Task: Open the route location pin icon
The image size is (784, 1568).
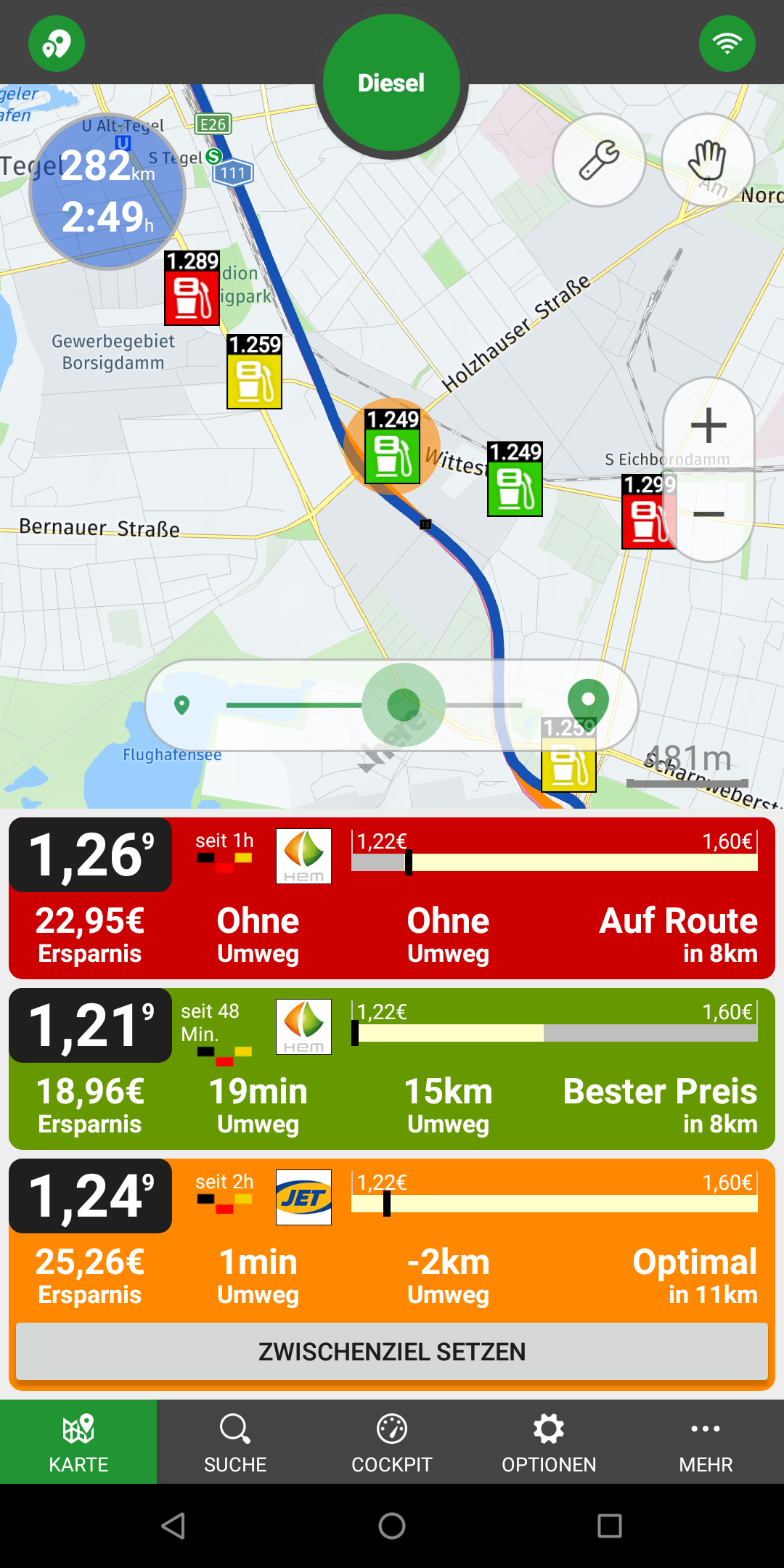Action: pyautogui.click(x=57, y=44)
